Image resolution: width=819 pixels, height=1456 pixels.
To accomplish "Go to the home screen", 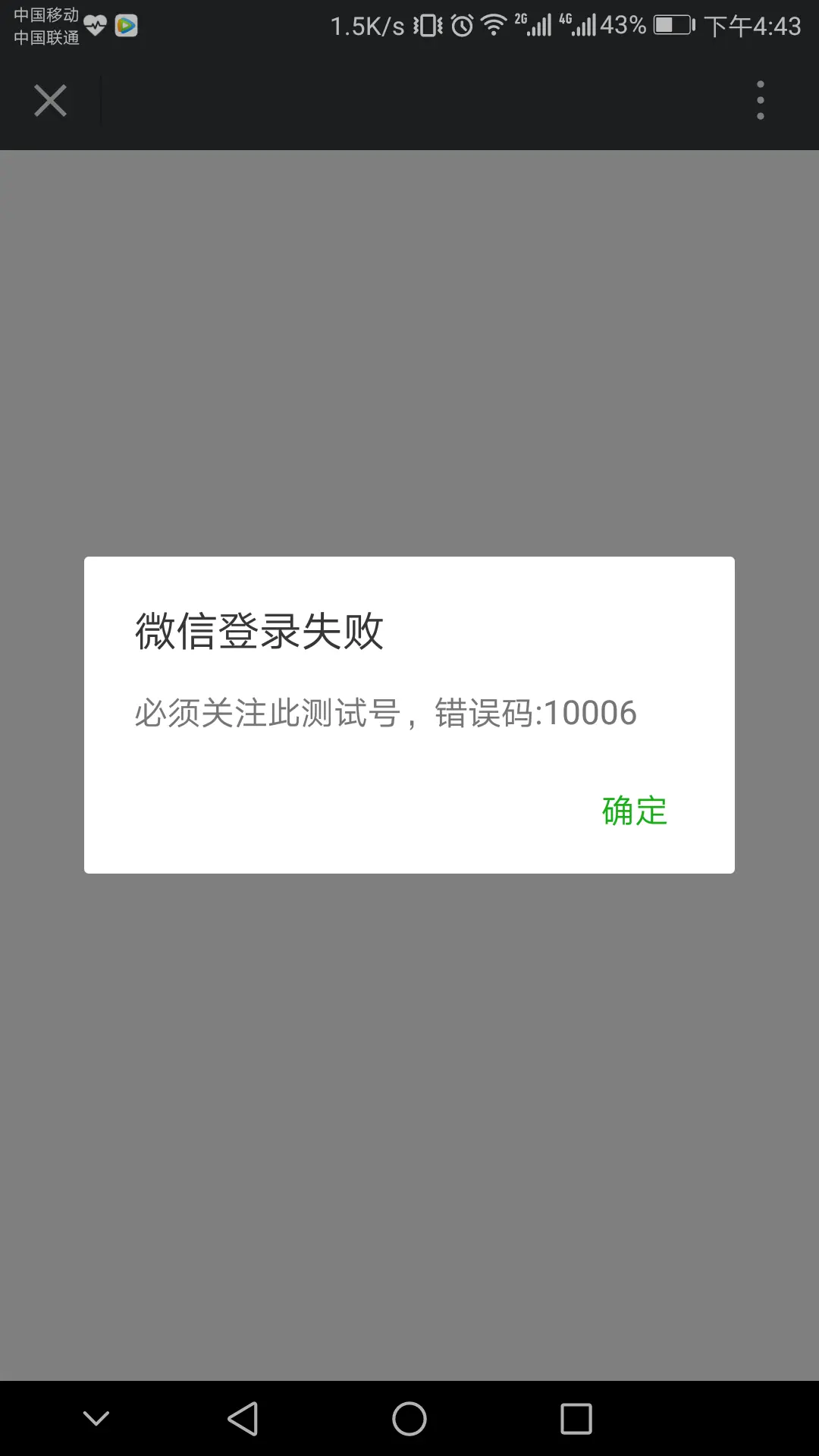I will 409,1418.
